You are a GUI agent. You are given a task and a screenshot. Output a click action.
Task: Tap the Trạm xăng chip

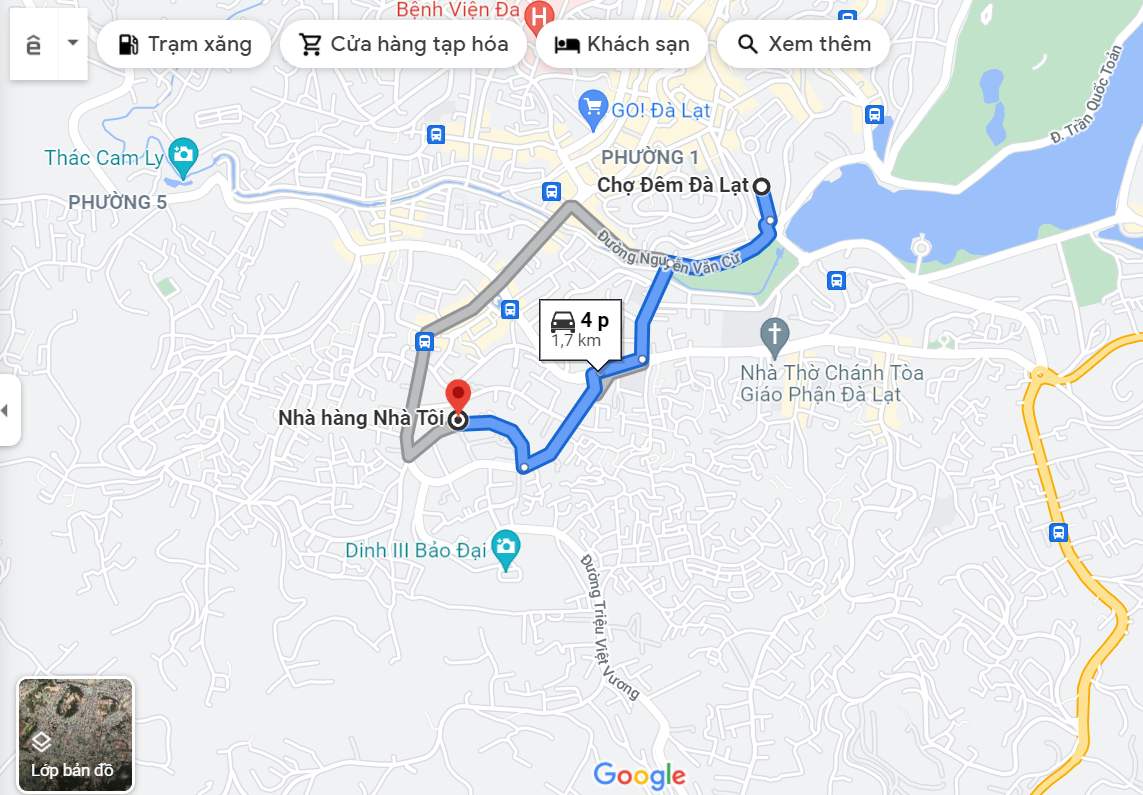click(x=183, y=44)
